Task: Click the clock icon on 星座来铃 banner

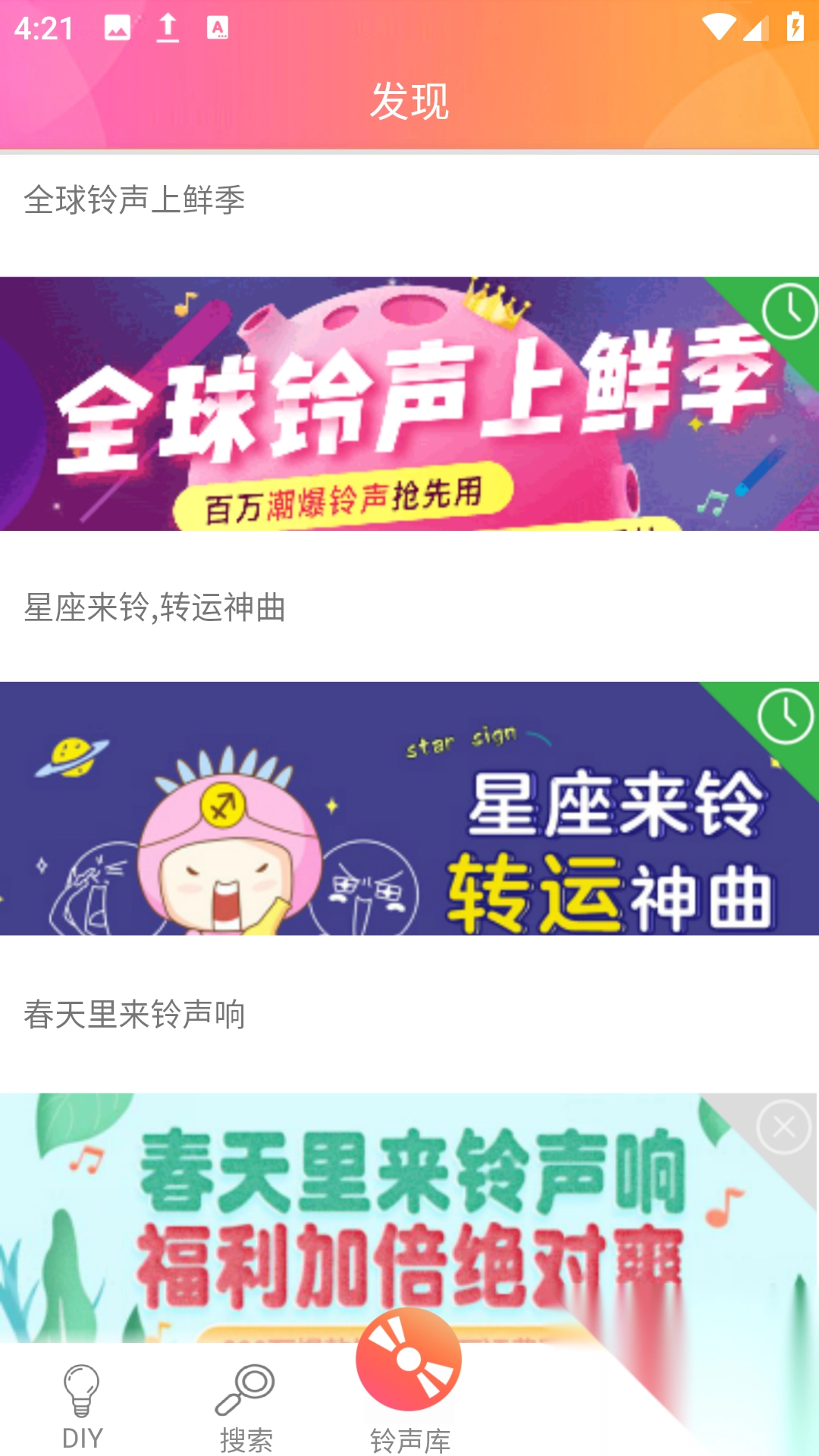Action: pos(786,715)
